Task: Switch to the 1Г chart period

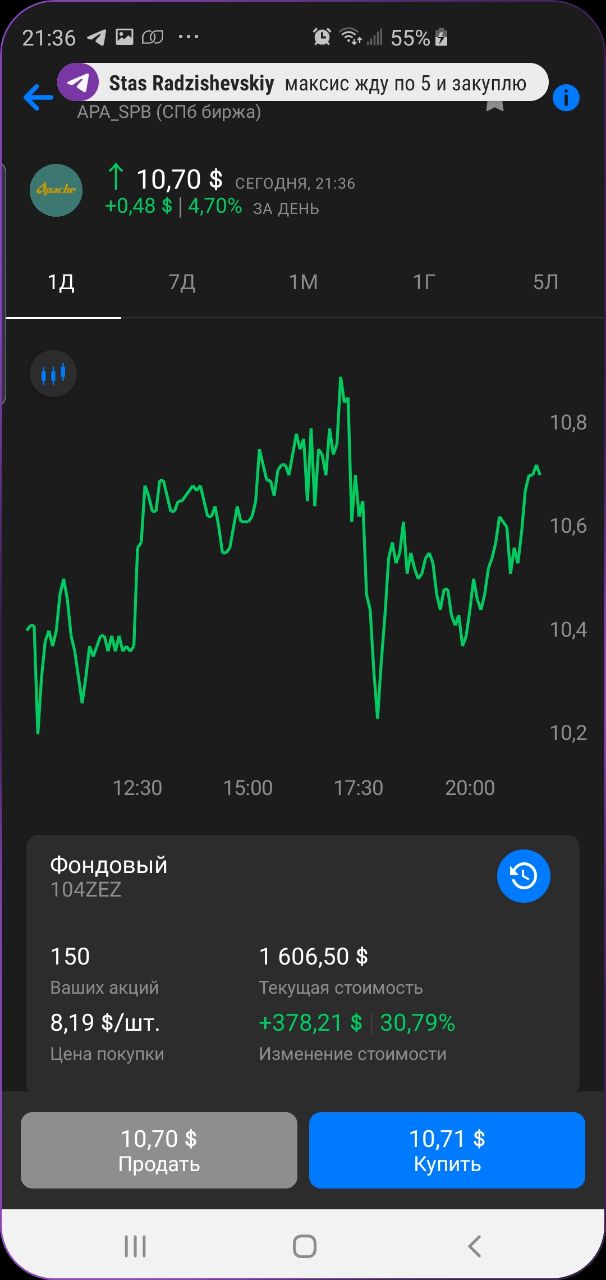Action: [x=424, y=282]
